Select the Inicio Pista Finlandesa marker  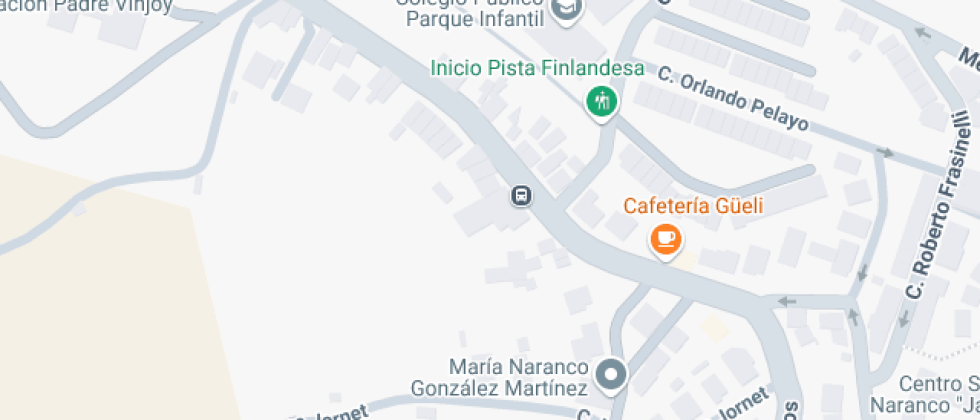click(601, 101)
